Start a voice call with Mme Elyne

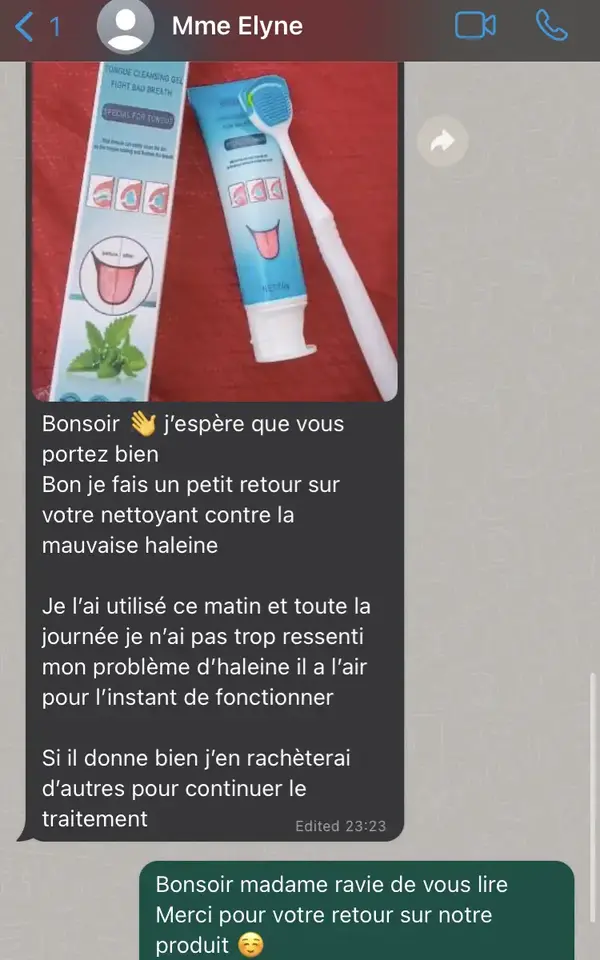coord(551,26)
